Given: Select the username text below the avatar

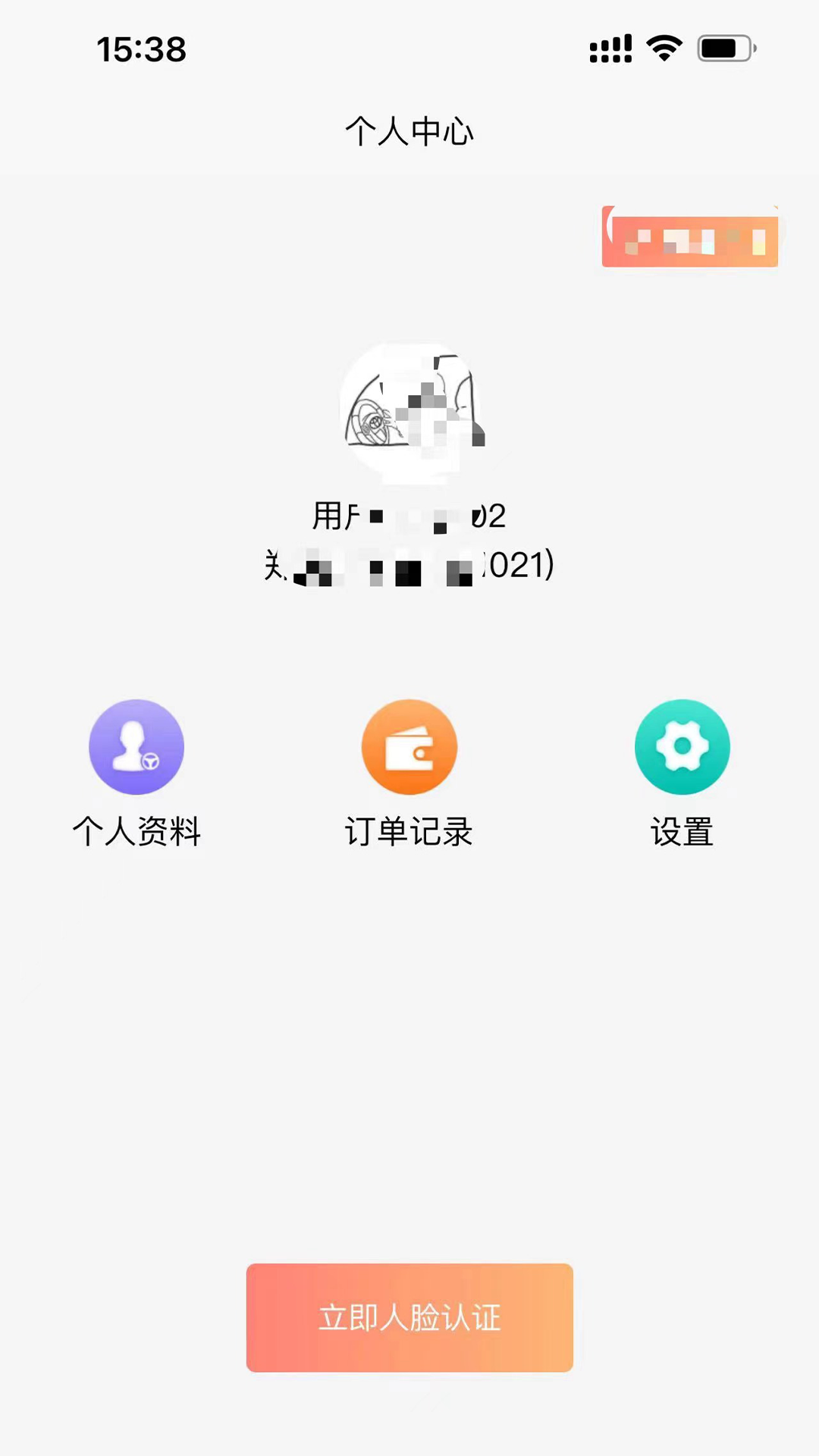Looking at the screenshot, I should click(409, 517).
